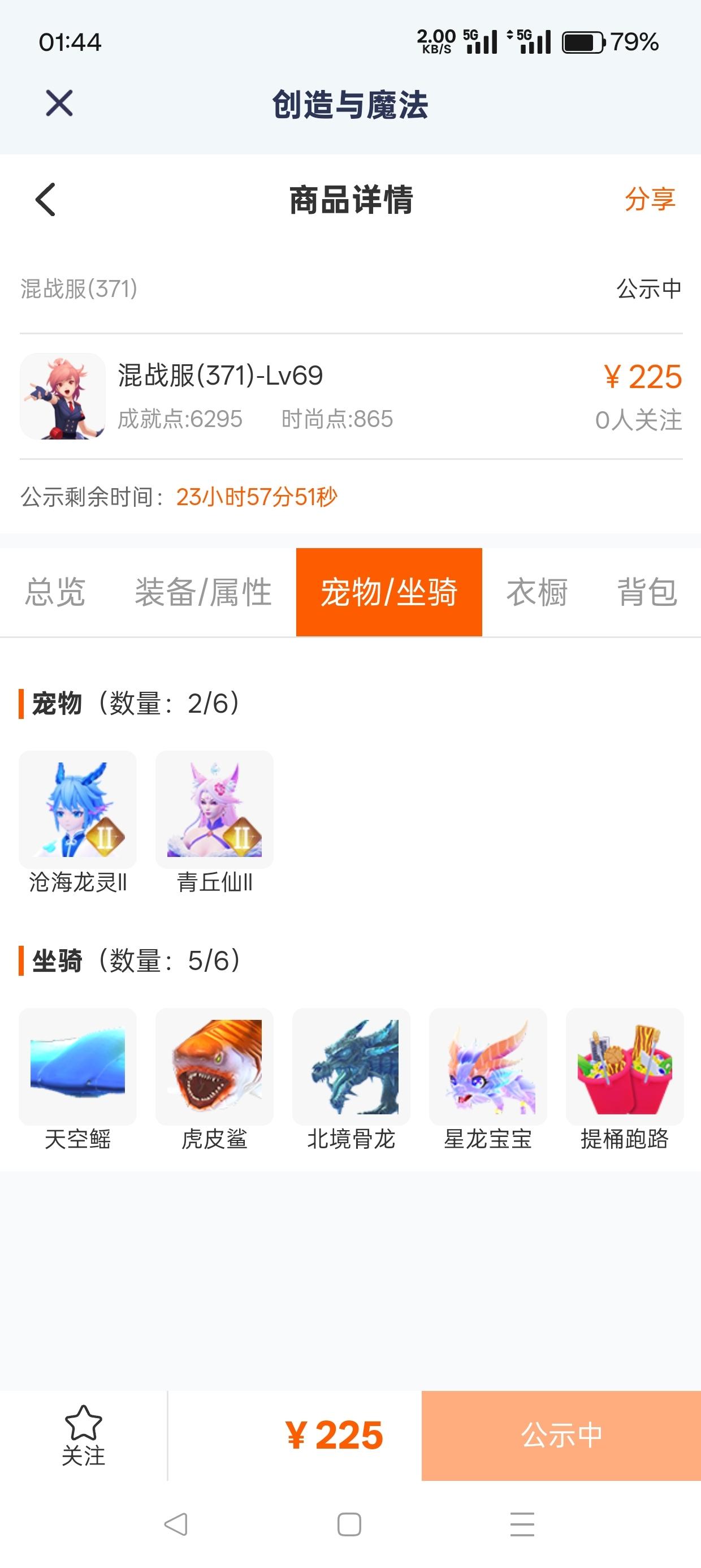
Task: Open the 背包 tab
Action: [647, 592]
